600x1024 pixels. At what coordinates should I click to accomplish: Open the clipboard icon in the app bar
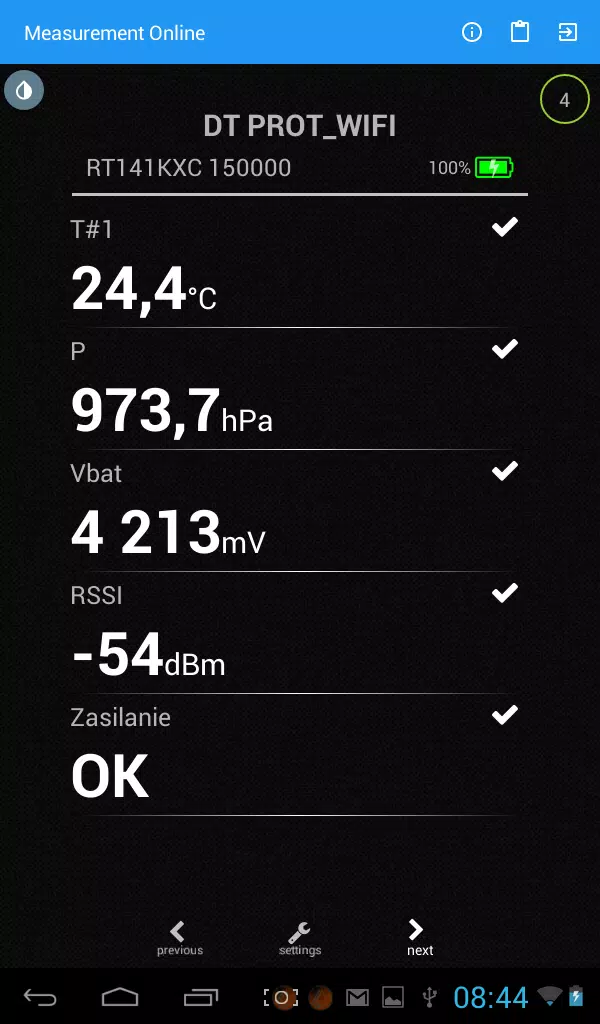coord(520,32)
